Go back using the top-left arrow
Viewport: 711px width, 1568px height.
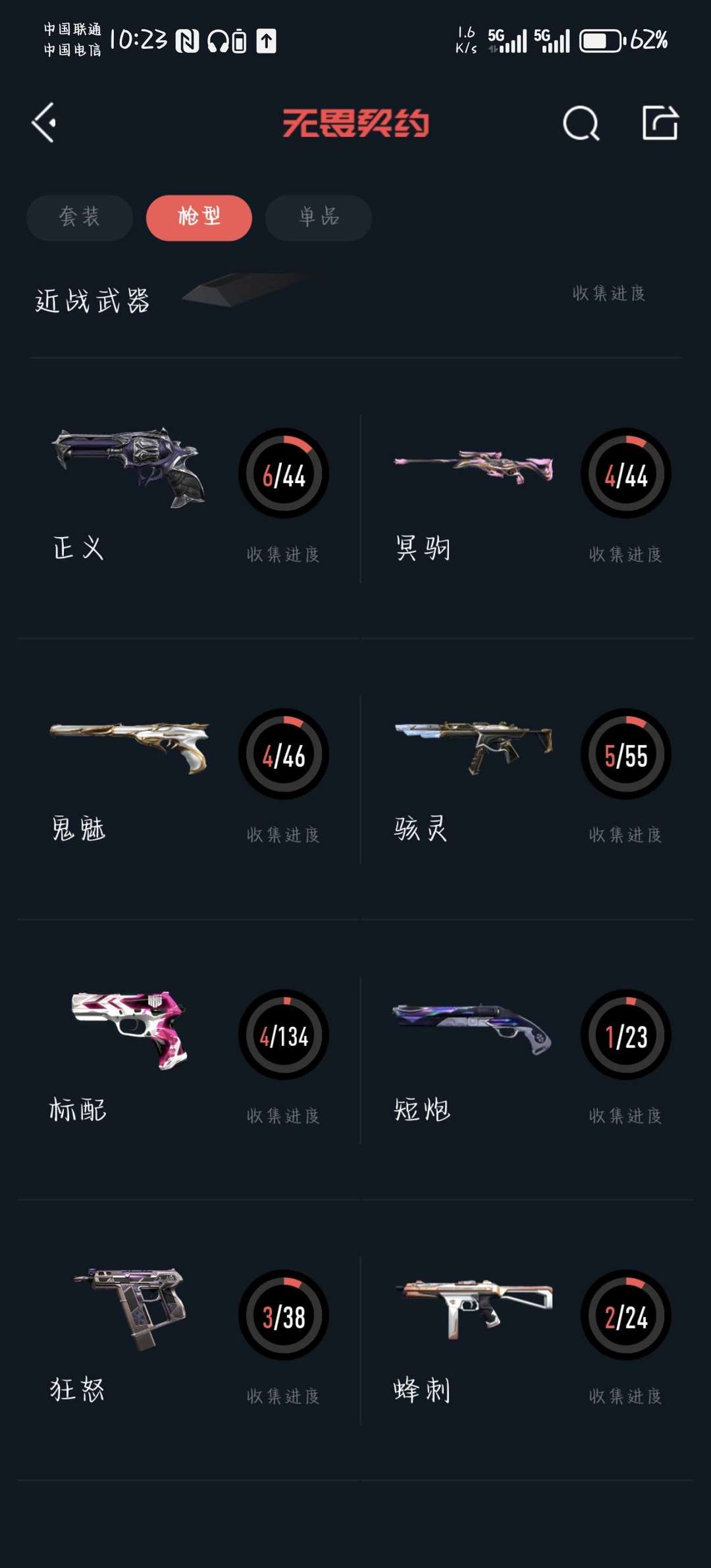pyautogui.click(x=44, y=122)
